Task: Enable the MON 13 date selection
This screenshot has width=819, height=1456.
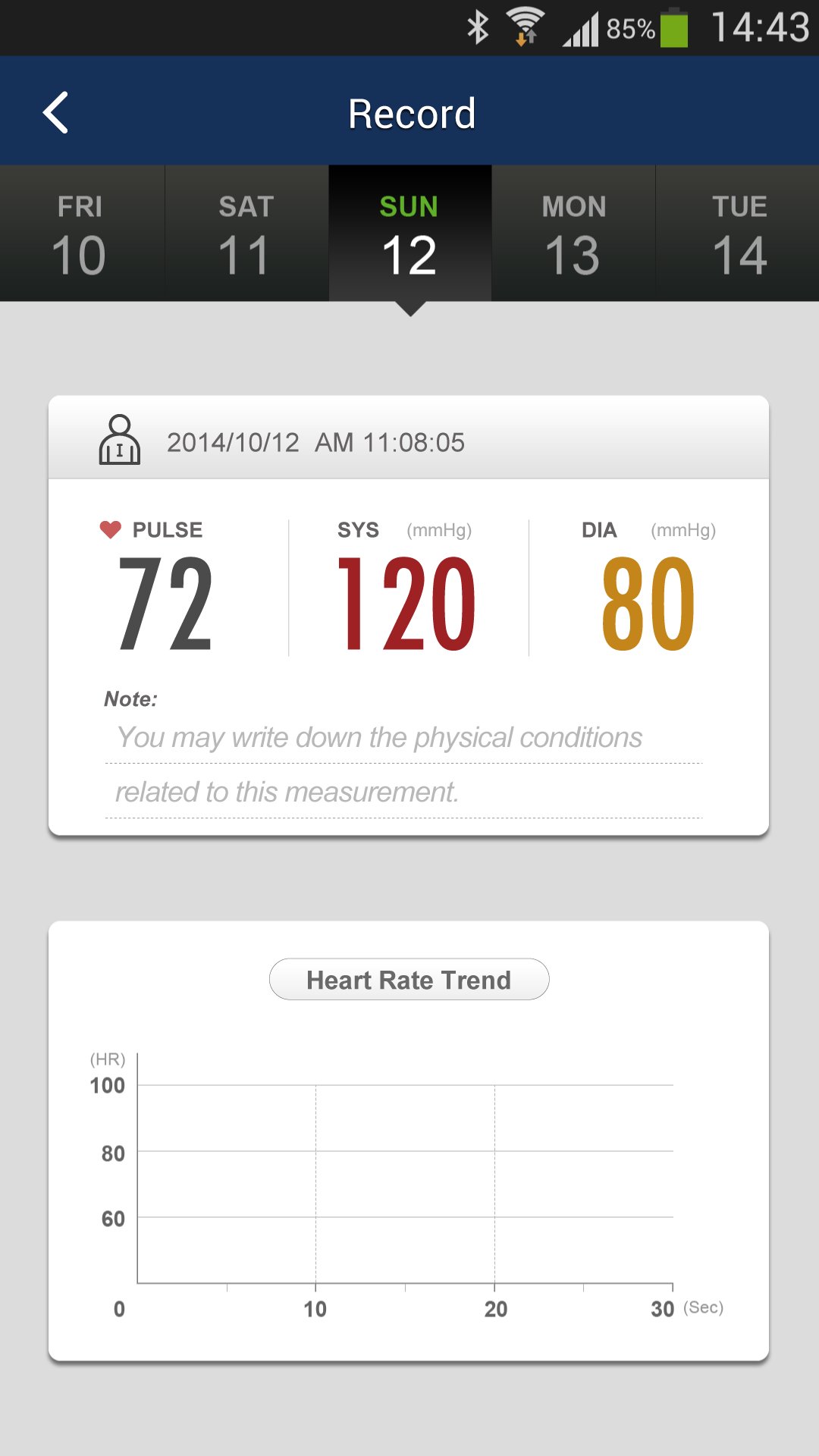Action: pos(573,233)
